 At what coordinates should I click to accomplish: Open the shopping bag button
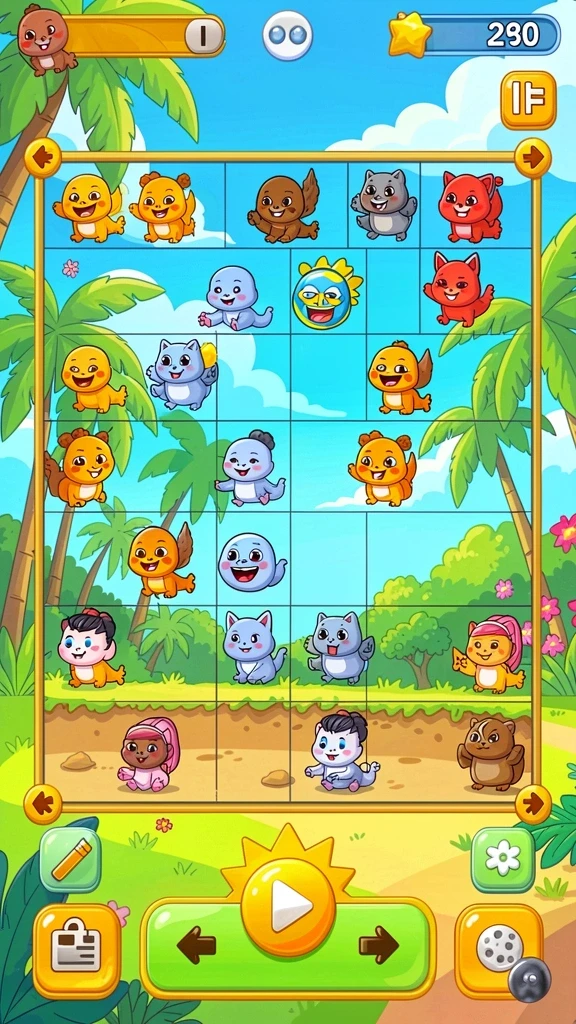coord(77,951)
